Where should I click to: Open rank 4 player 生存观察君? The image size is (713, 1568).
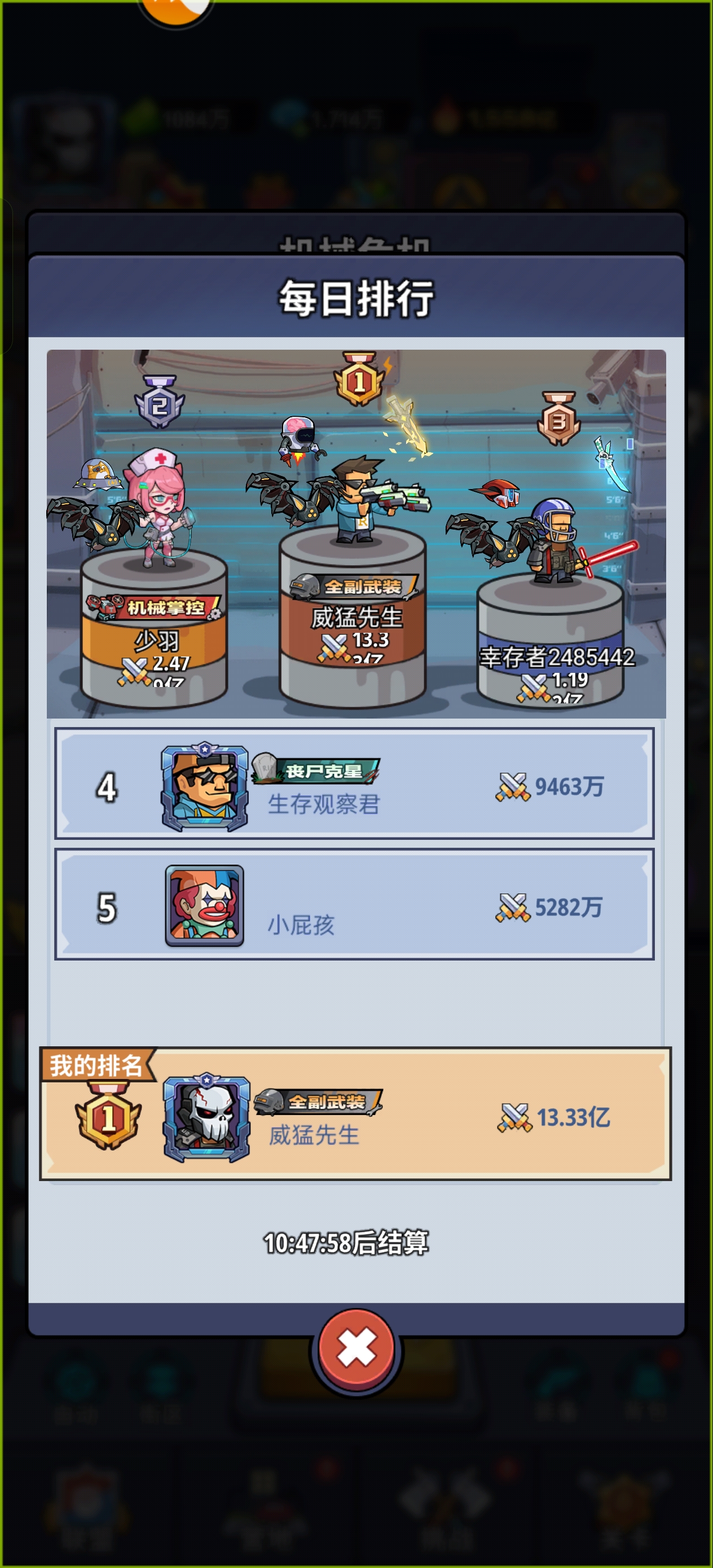pyautogui.click(x=354, y=783)
